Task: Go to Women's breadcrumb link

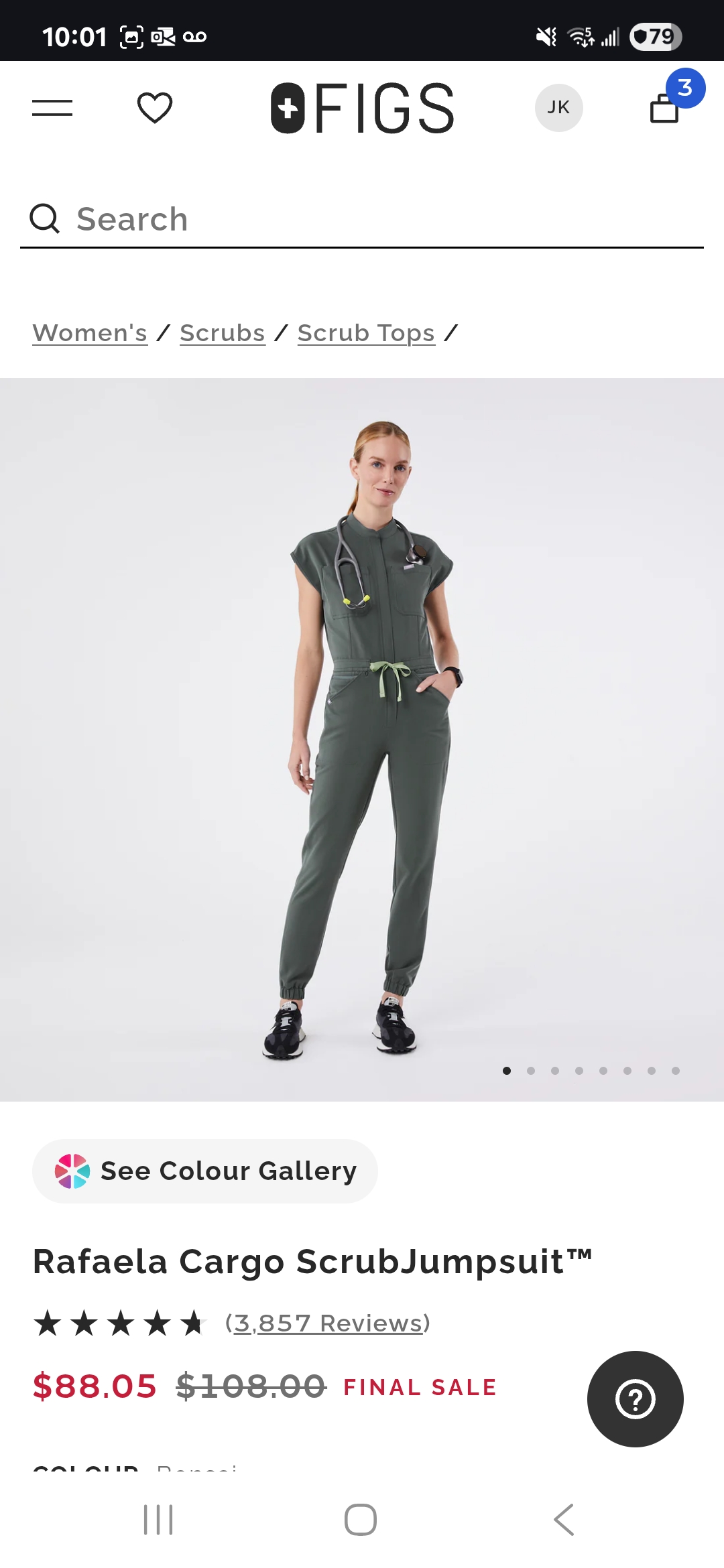Action: point(90,333)
